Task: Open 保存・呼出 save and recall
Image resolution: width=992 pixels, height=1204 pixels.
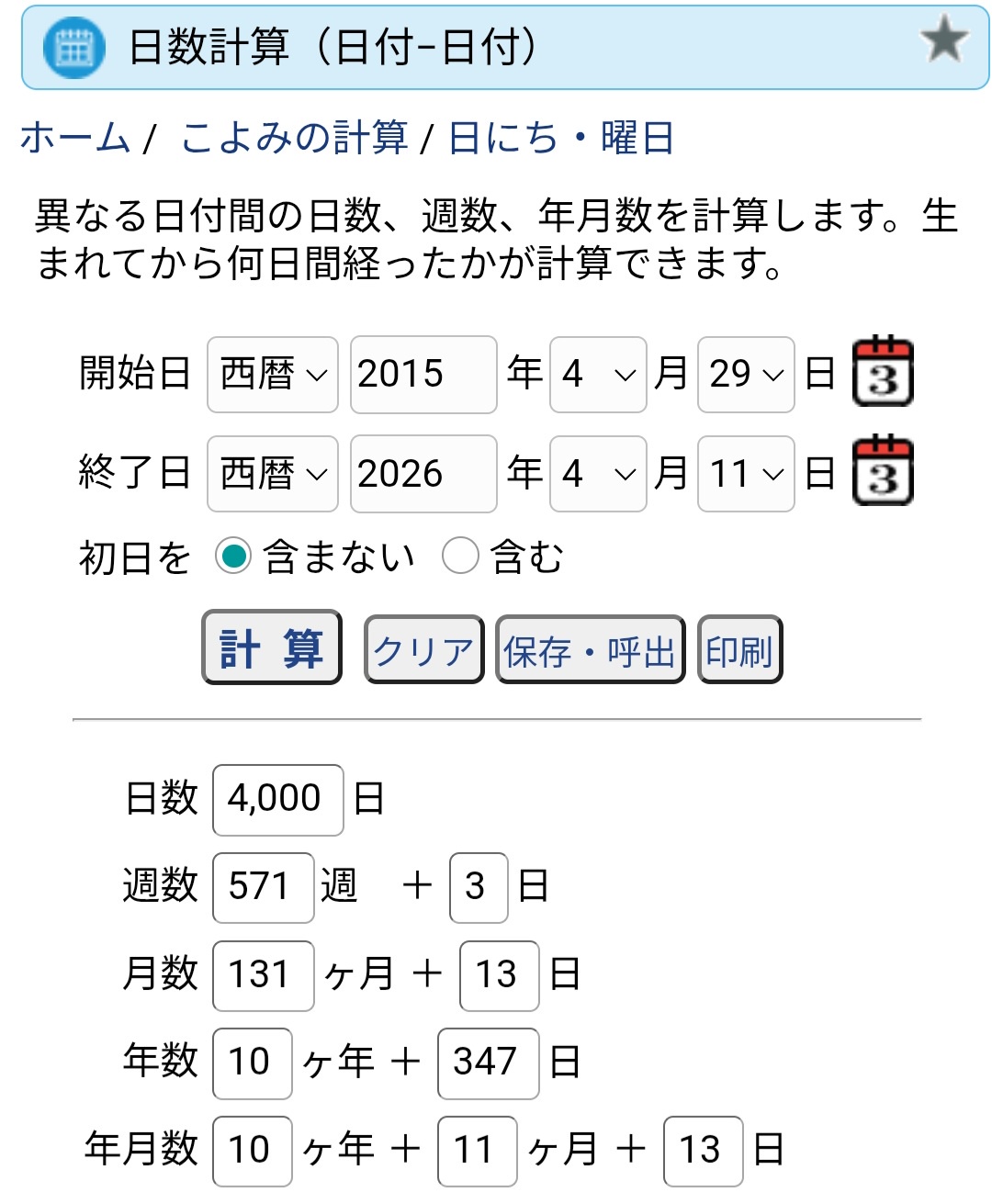Action: [590, 650]
